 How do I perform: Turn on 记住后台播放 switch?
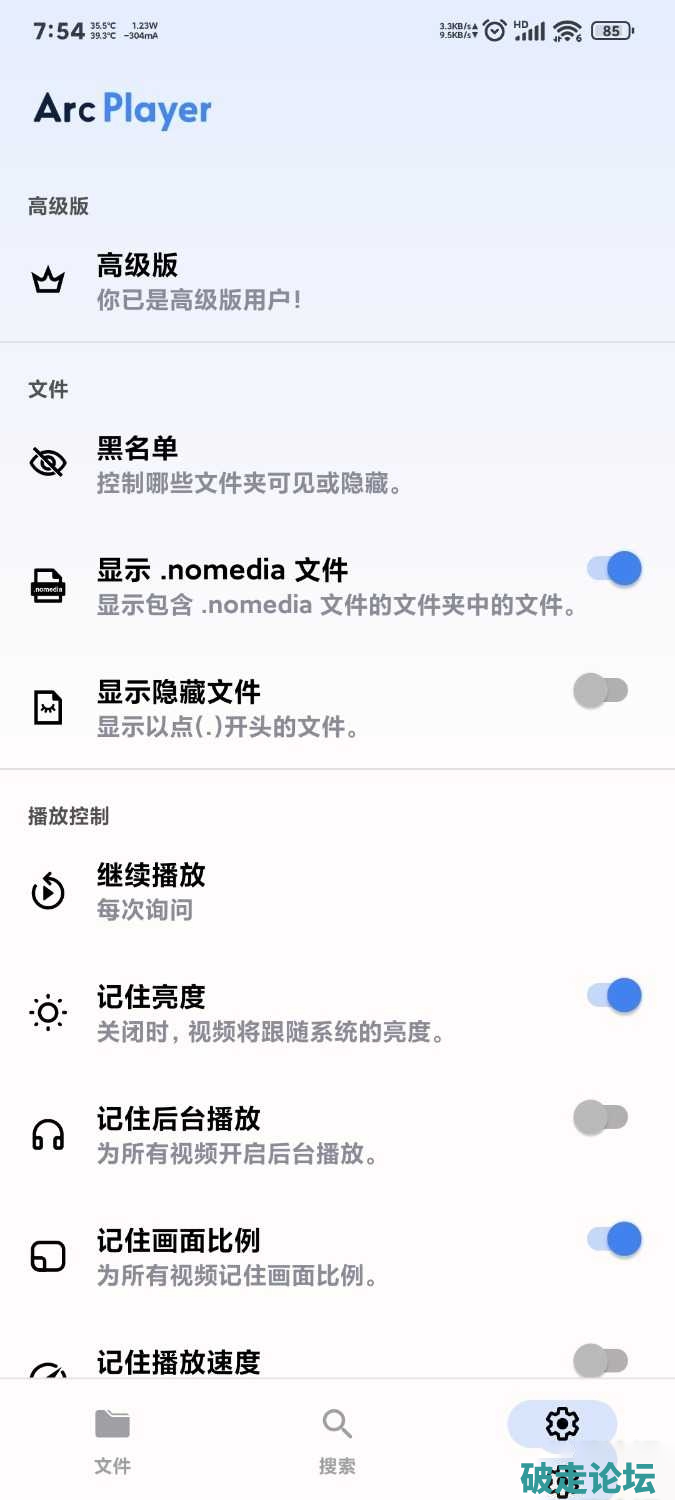(x=601, y=1117)
